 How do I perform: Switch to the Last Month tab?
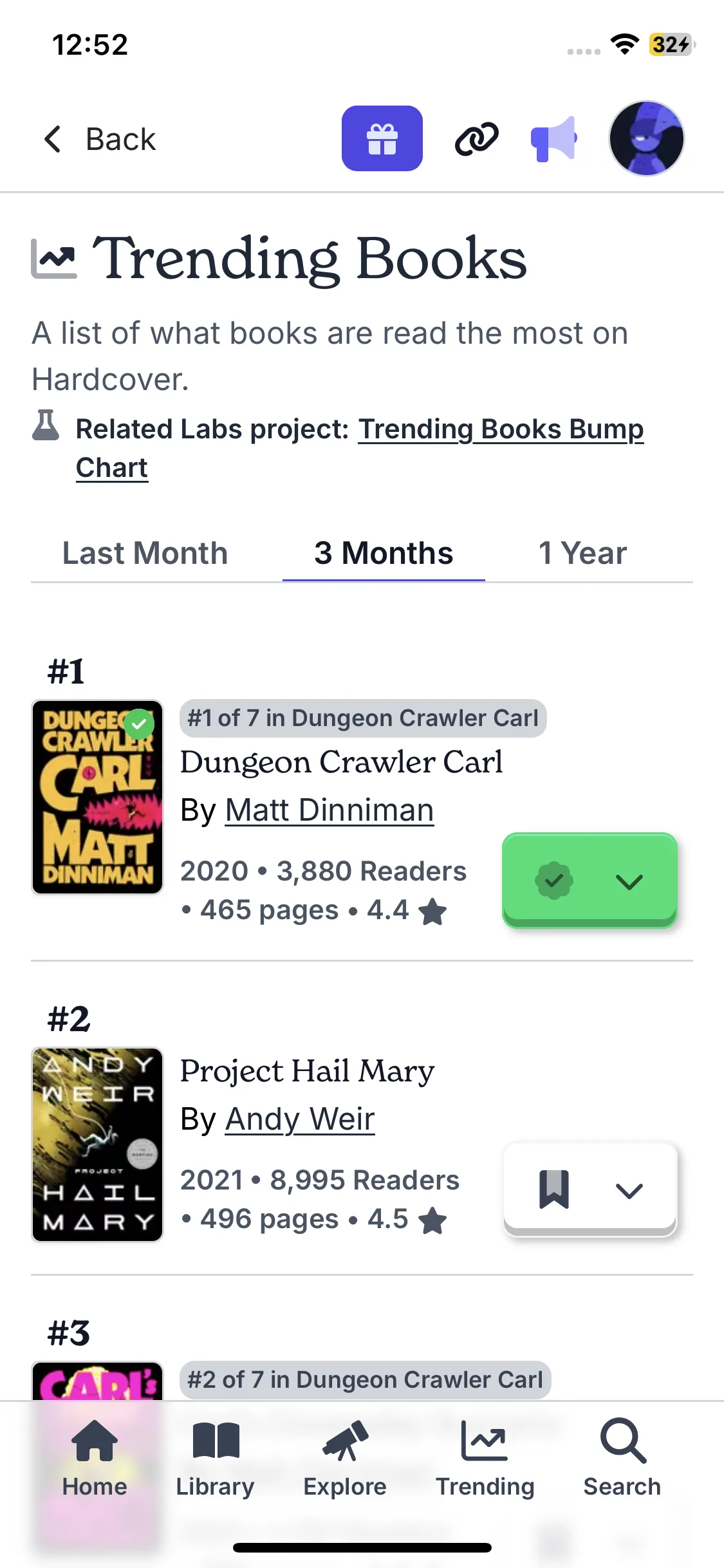pos(145,554)
